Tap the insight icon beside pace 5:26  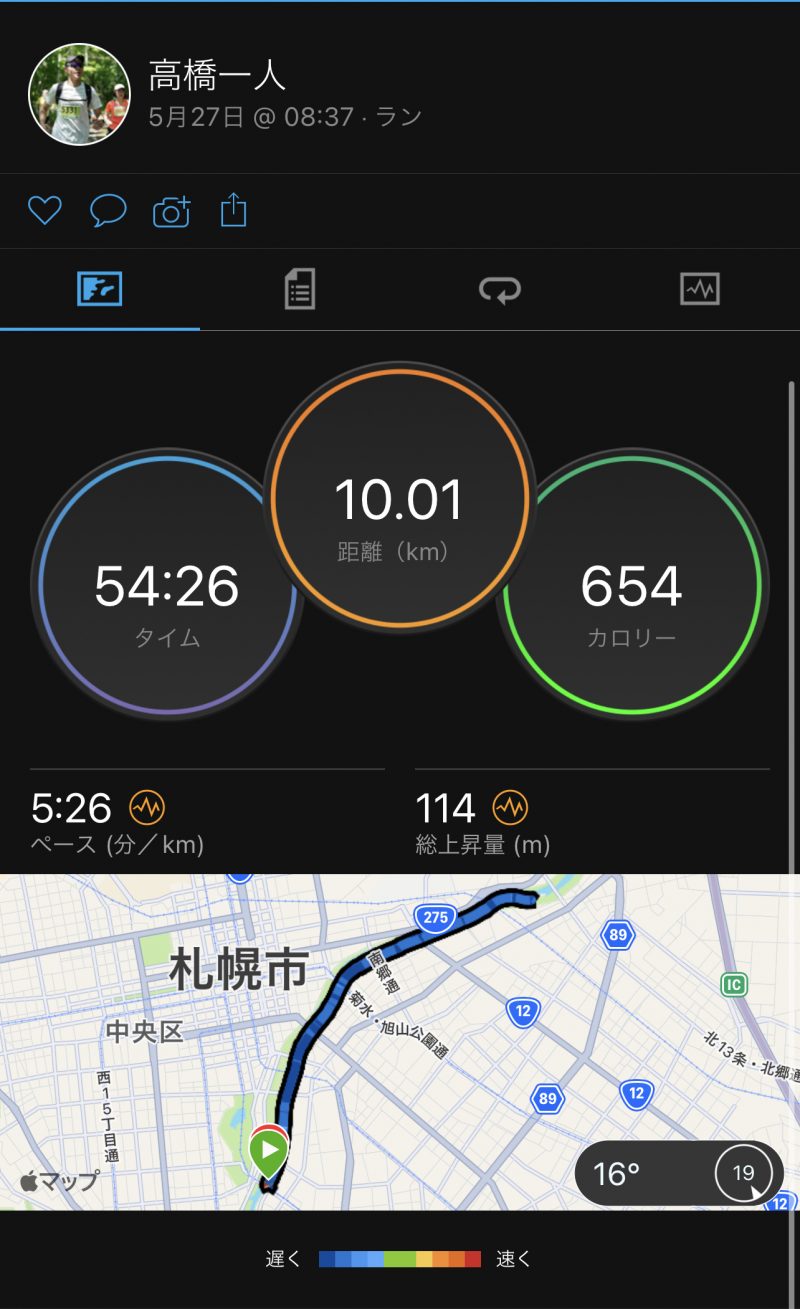(x=147, y=807)
